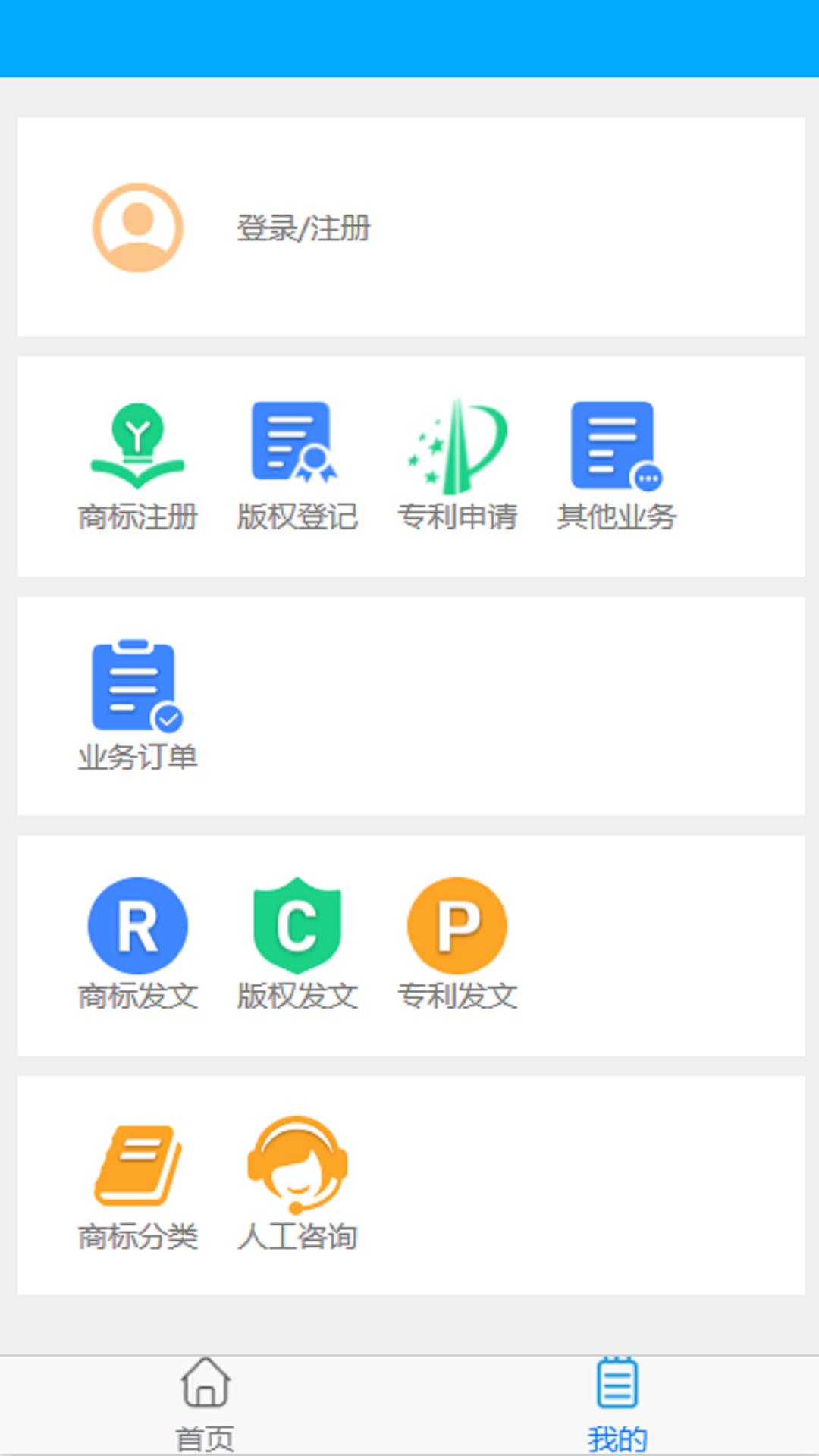Click the 商标注册 text label
The image size is (819, 1456).
pos(137,517)
